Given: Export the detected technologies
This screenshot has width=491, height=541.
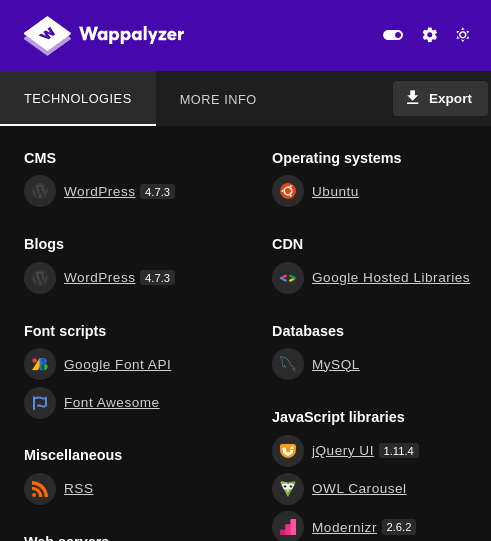Looking at the screenshot, I should click(x=440, y=99).
